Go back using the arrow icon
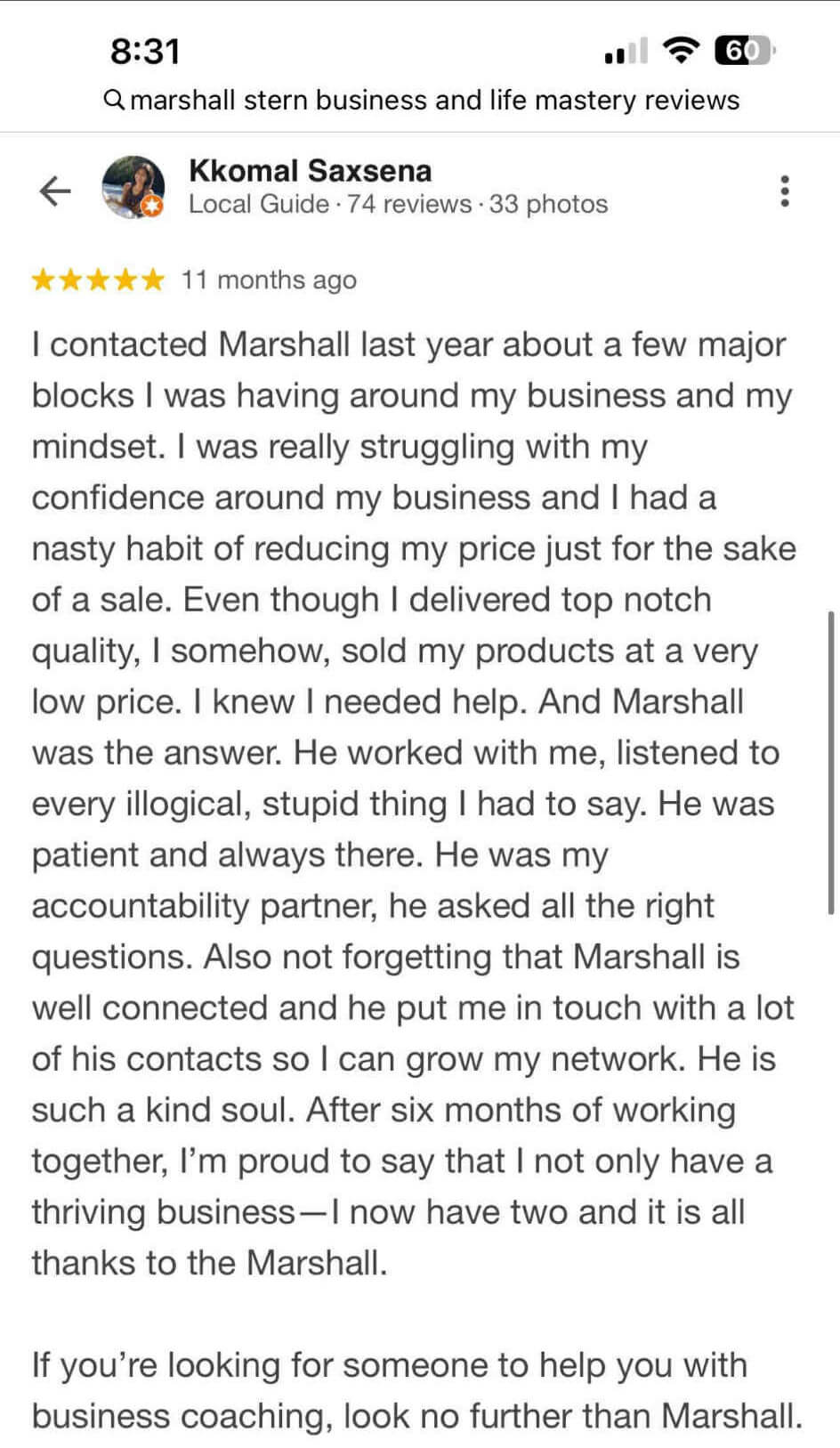Screen dimensions: 840x1448 click(55, 190)
